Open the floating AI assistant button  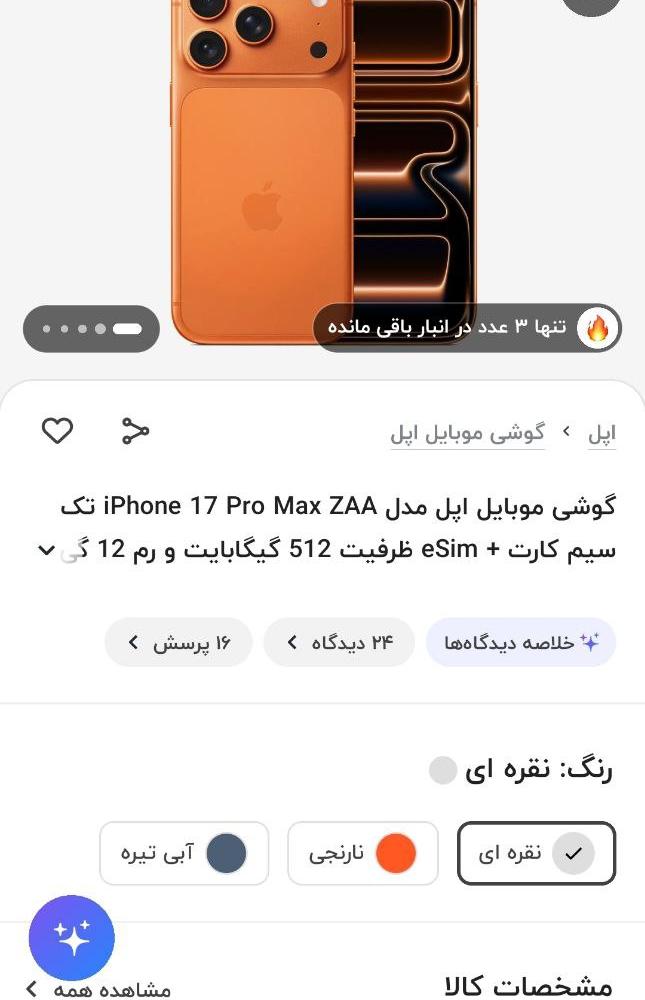click(x=72, y=938)
